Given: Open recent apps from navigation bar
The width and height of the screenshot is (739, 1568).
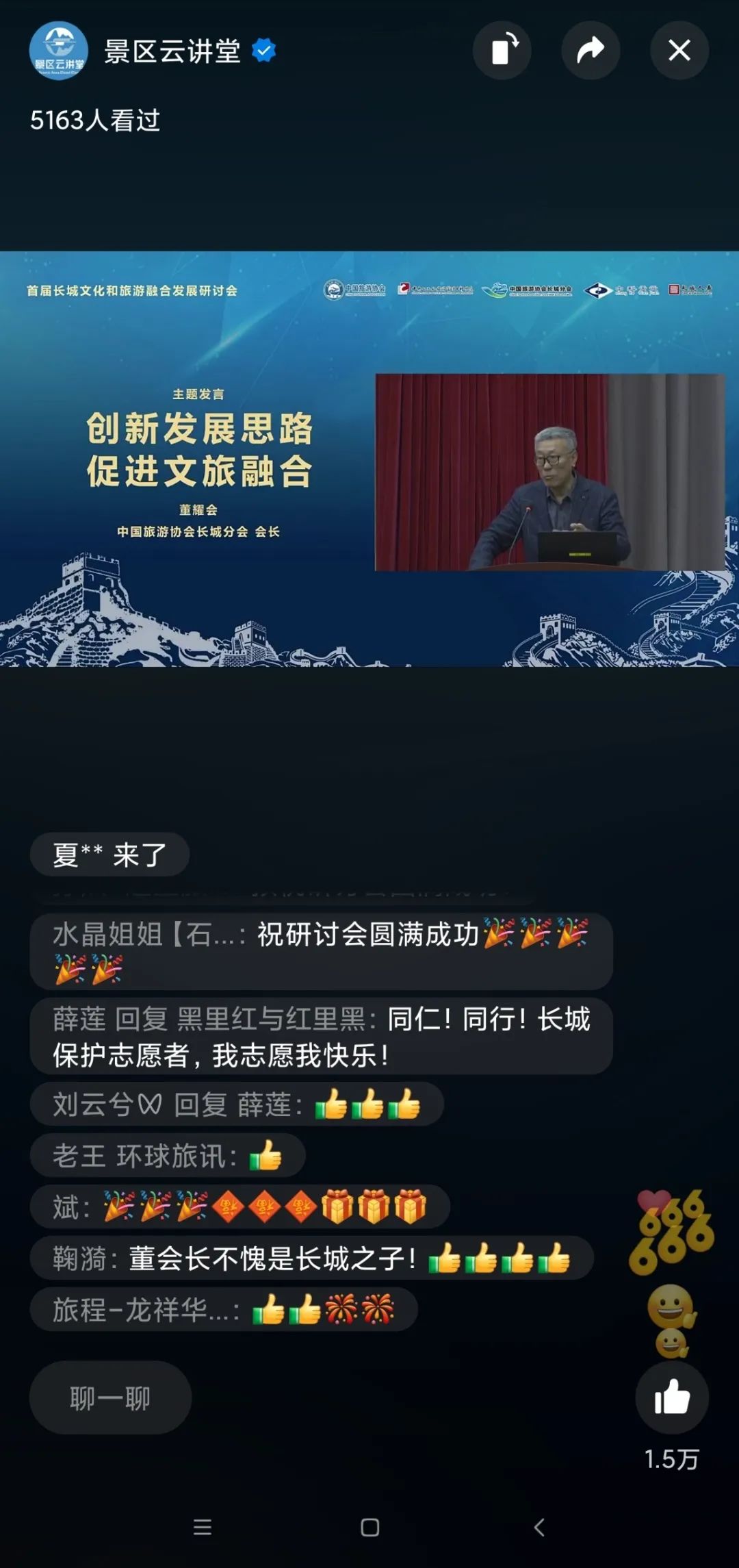Looking at the screenshot, I should [203, 1527].
